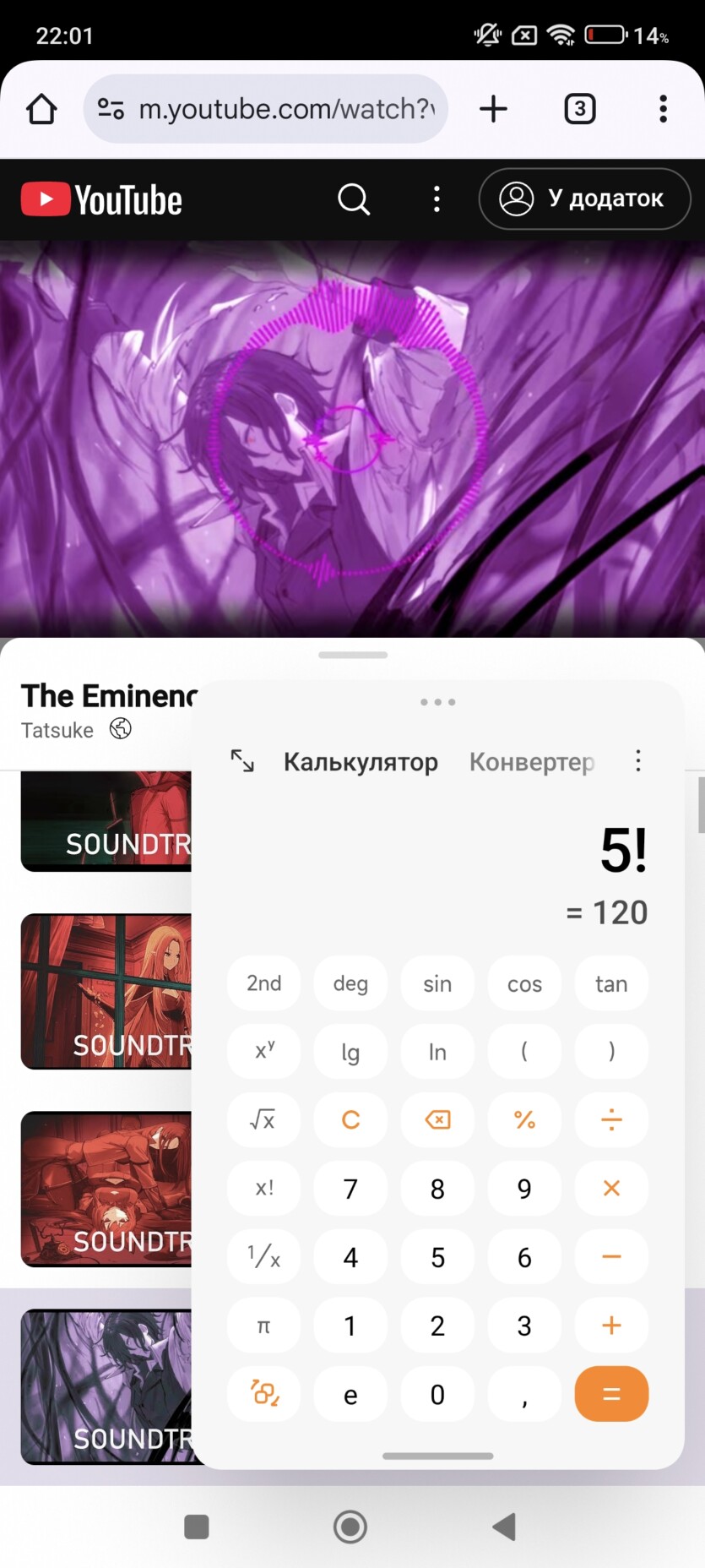This screenshot has width=705, height=1568.
Task: Switch to the Конвертер tab
Action: coord(531,762)
